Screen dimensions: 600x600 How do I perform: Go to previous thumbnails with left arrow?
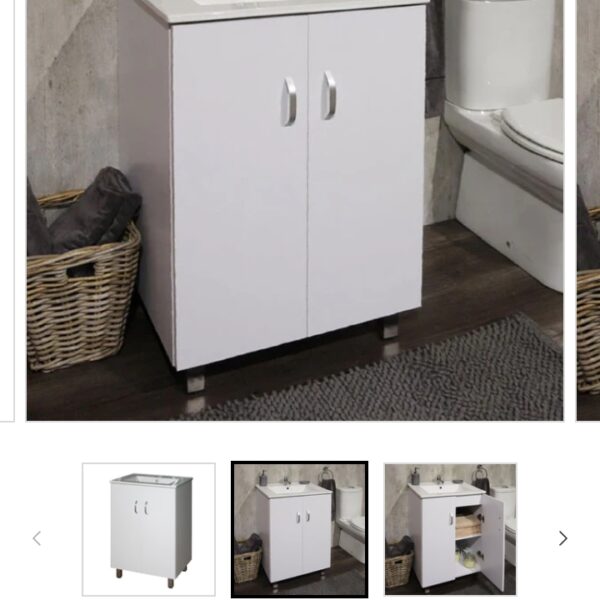tap(37, 538)
